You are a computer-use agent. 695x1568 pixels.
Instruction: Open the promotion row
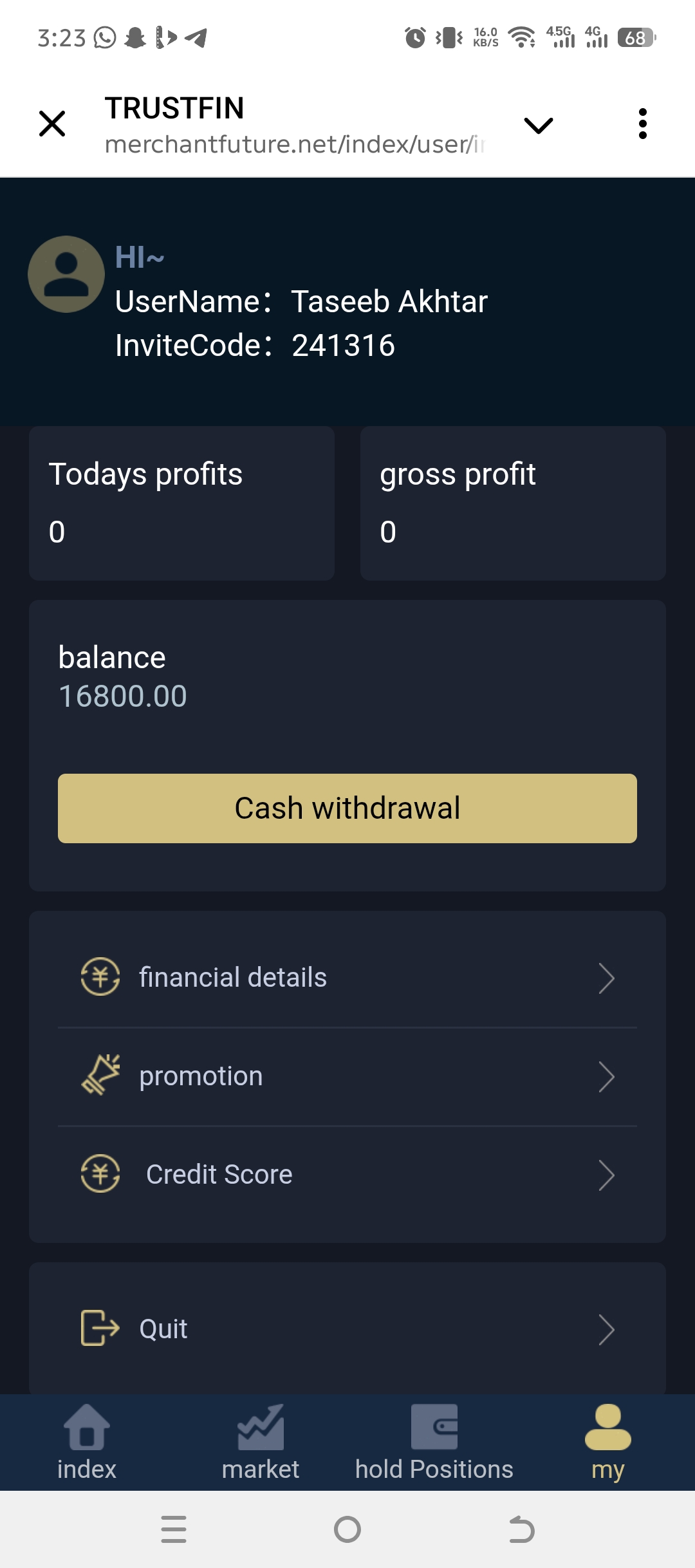347,1076
